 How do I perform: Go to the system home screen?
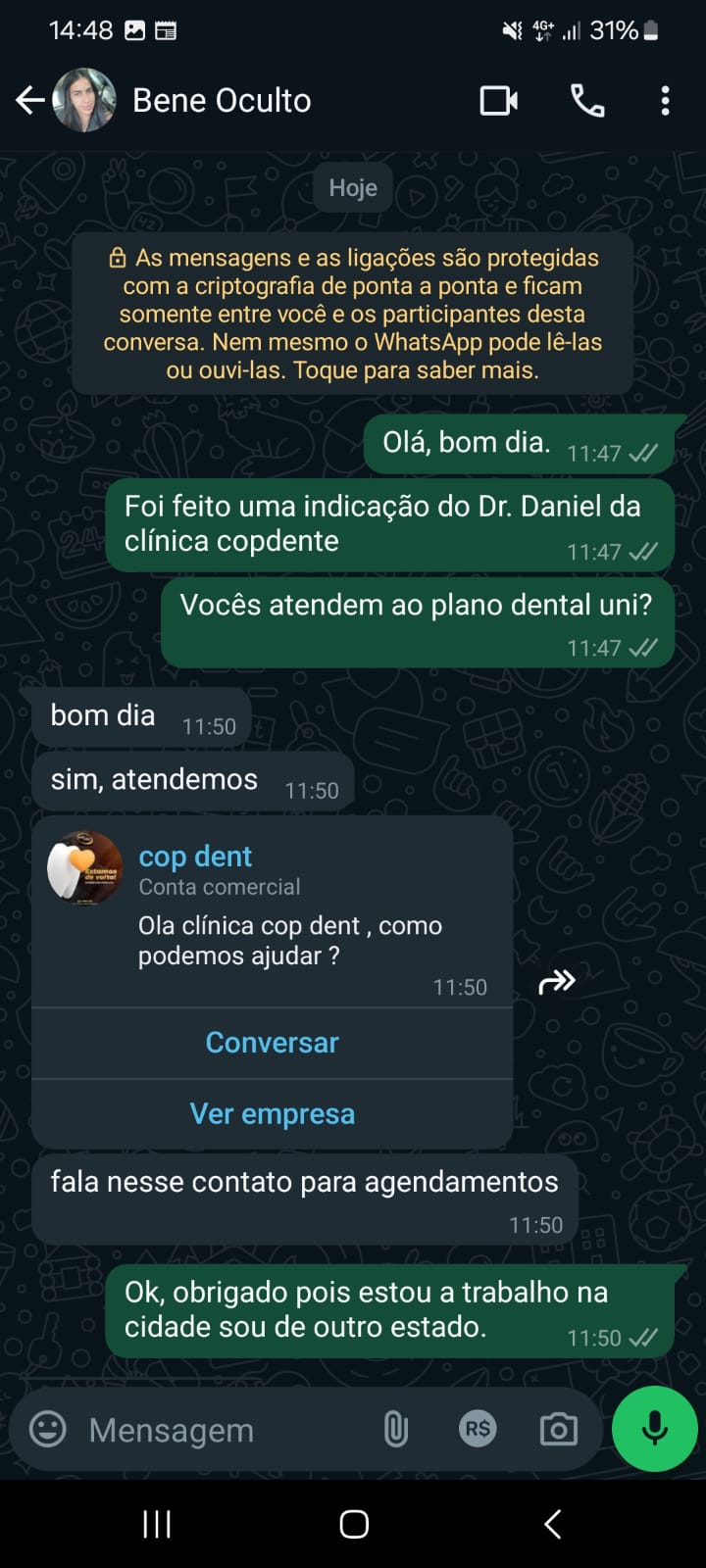(x=354, y=1524)
